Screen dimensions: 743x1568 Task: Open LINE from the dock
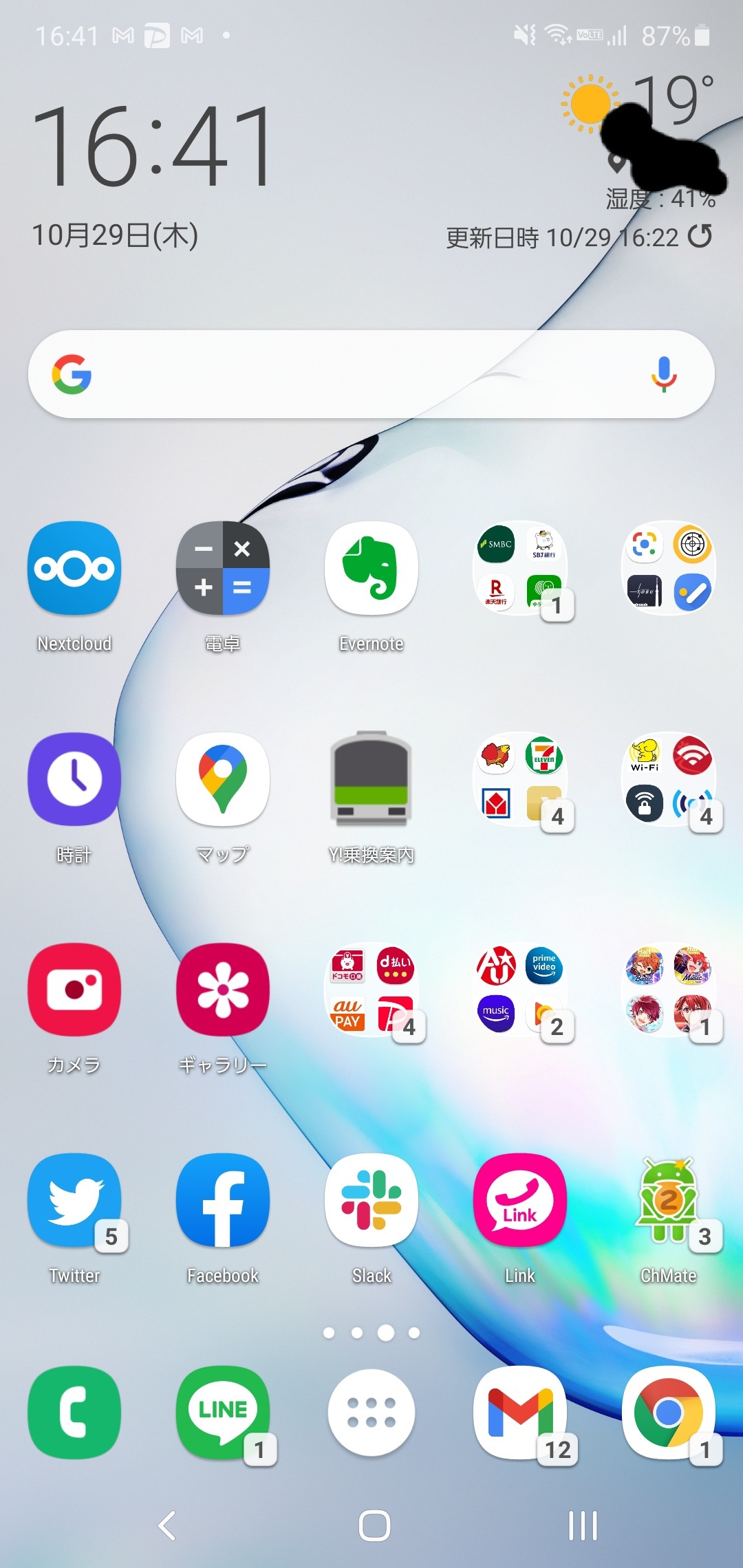click(x=223, y=1413)
